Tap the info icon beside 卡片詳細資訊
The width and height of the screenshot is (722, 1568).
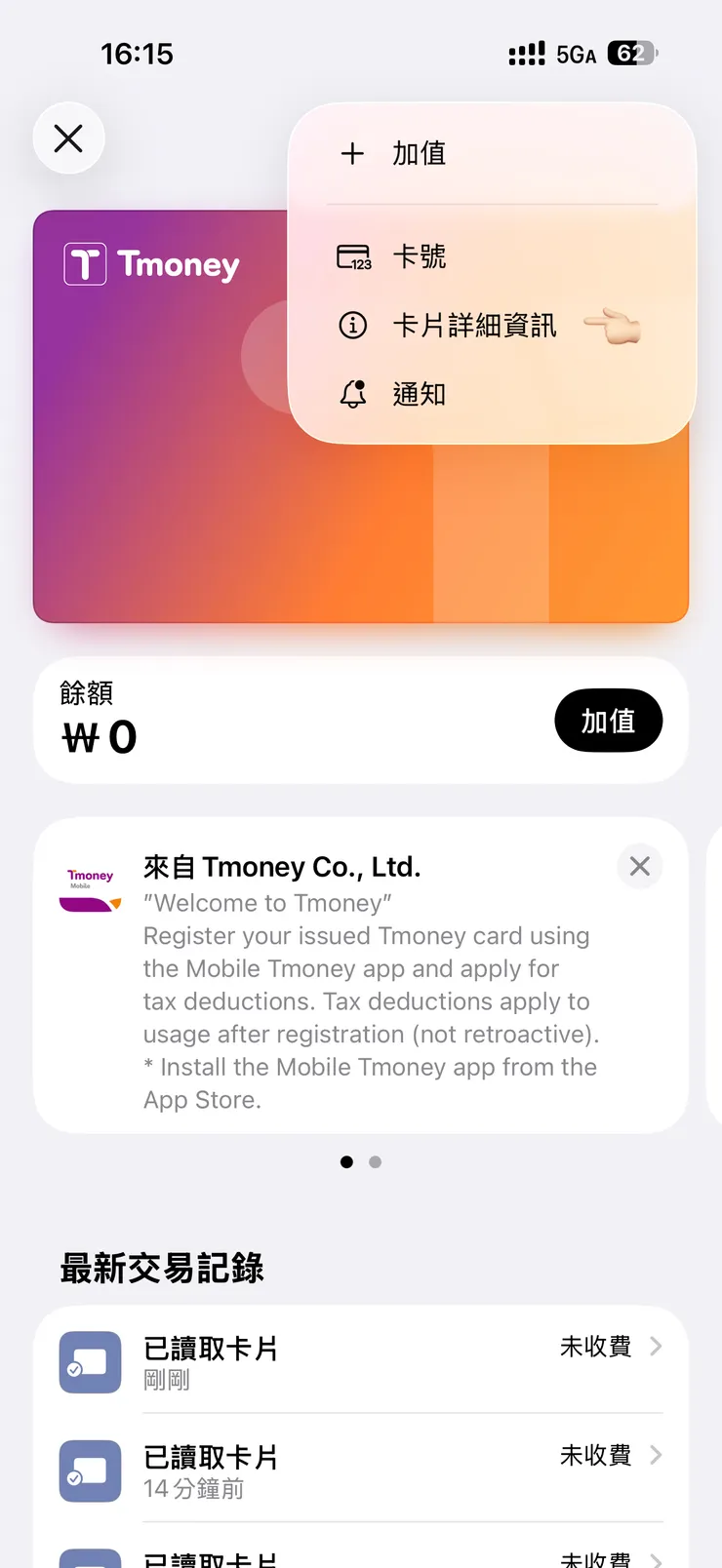click(352, 326)
